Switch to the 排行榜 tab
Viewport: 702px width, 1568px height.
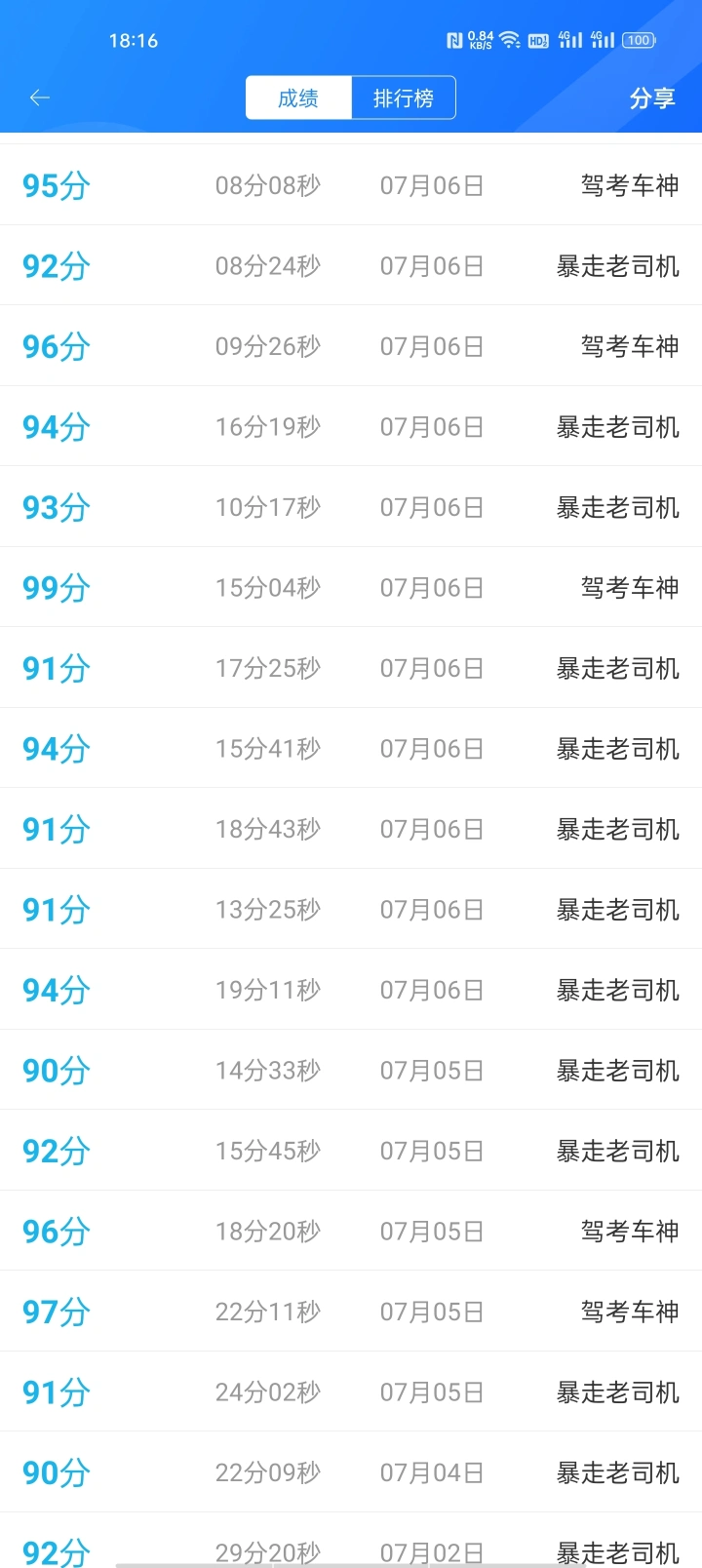point(404,98)
